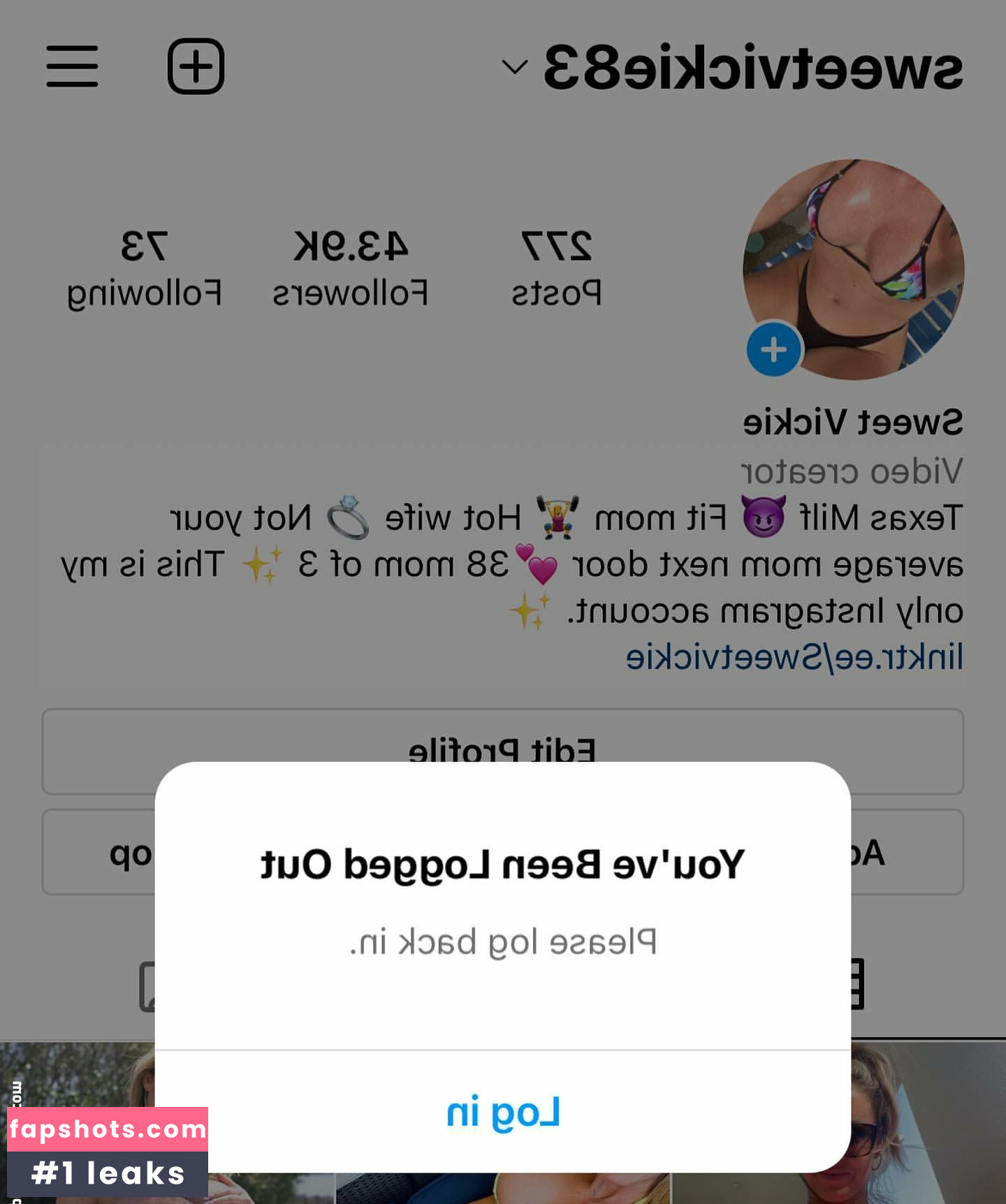Add a story via profile picture plus
The height and width of the screenshot is (1204, 1006).
click(773, 349)
